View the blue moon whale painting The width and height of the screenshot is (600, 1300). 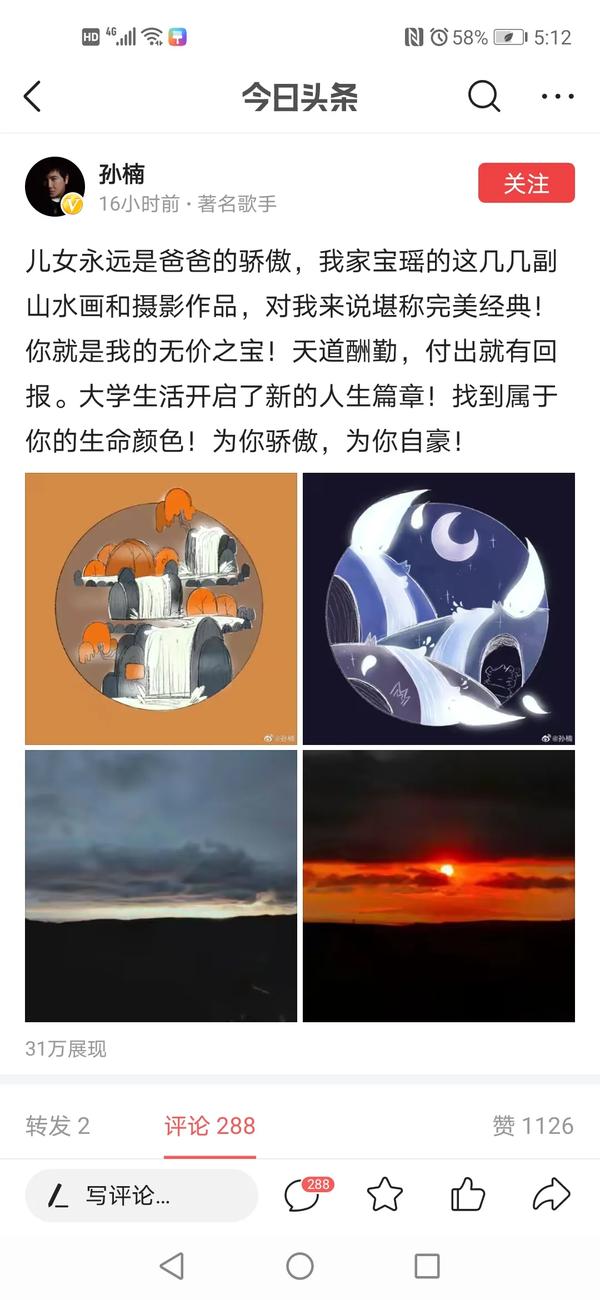tap(439, 609)
